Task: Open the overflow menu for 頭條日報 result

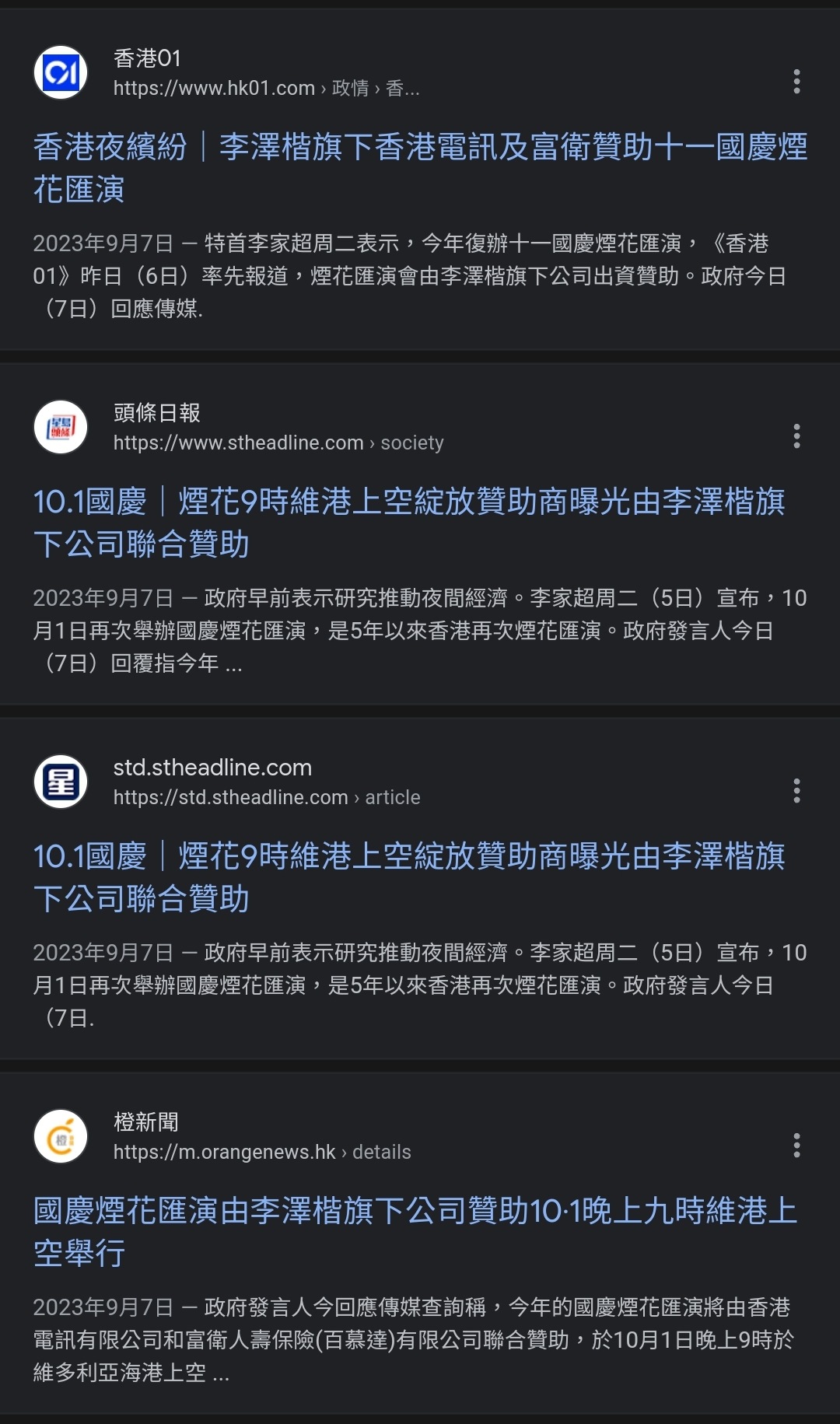Action: [x=796, y=436]
